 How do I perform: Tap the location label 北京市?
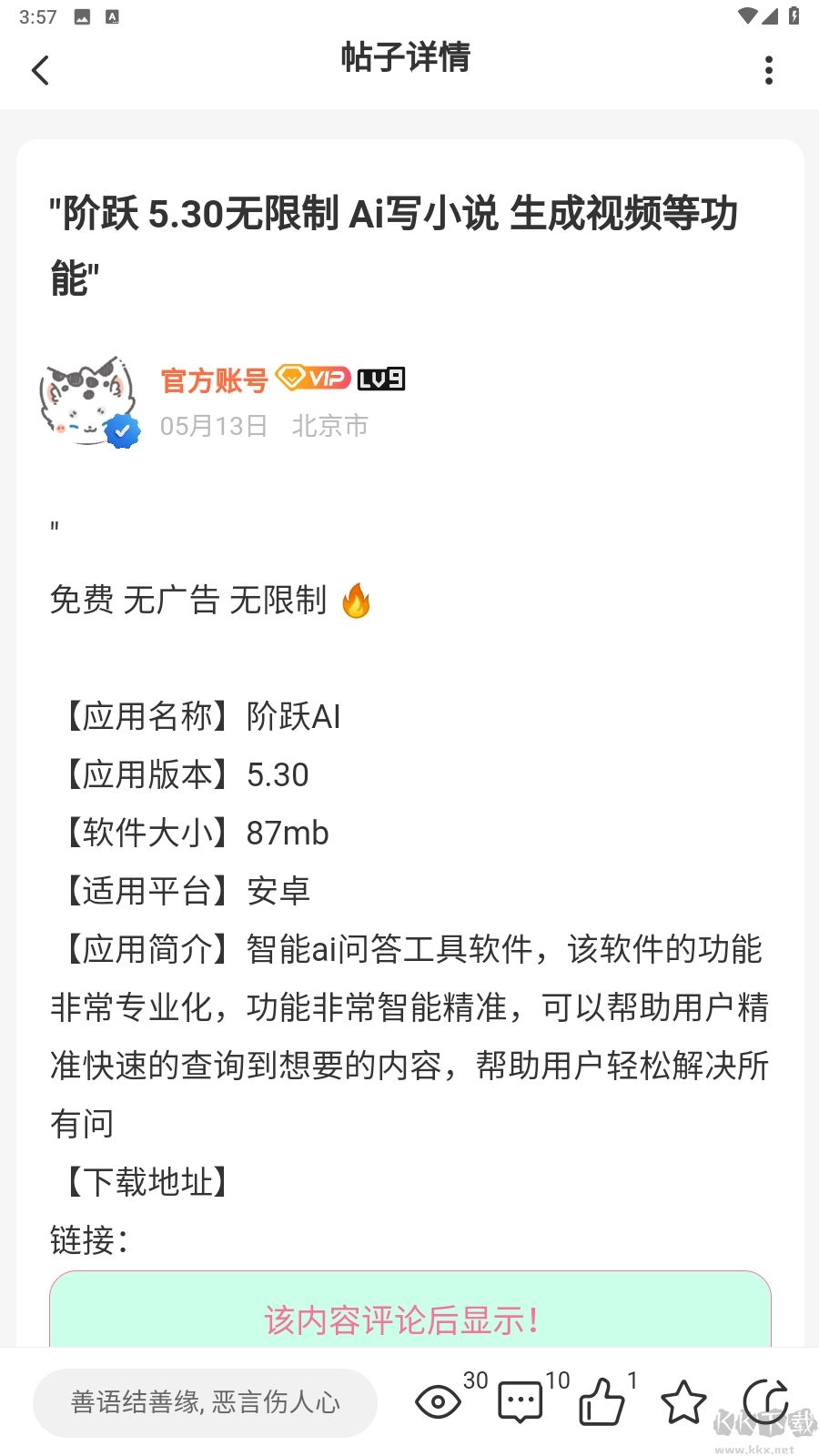329,425
